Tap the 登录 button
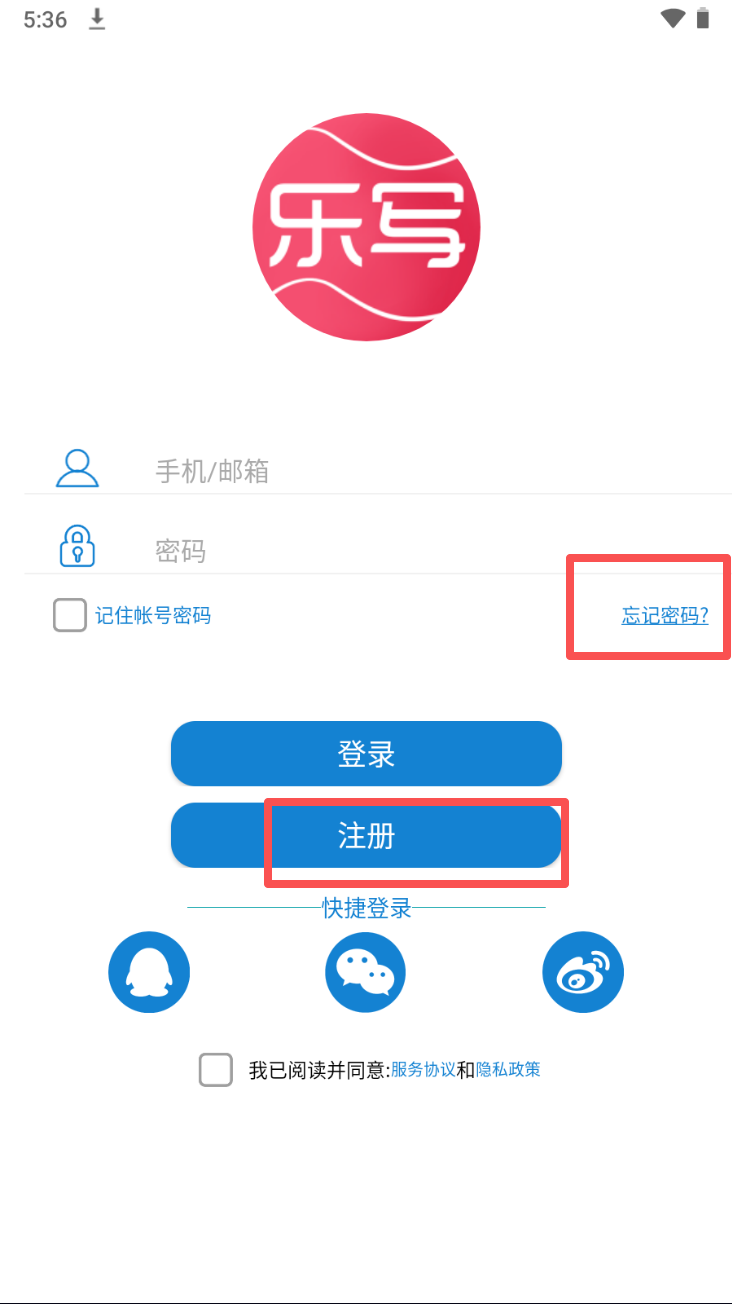This screenshot has height=1304, width=732. 366,754
